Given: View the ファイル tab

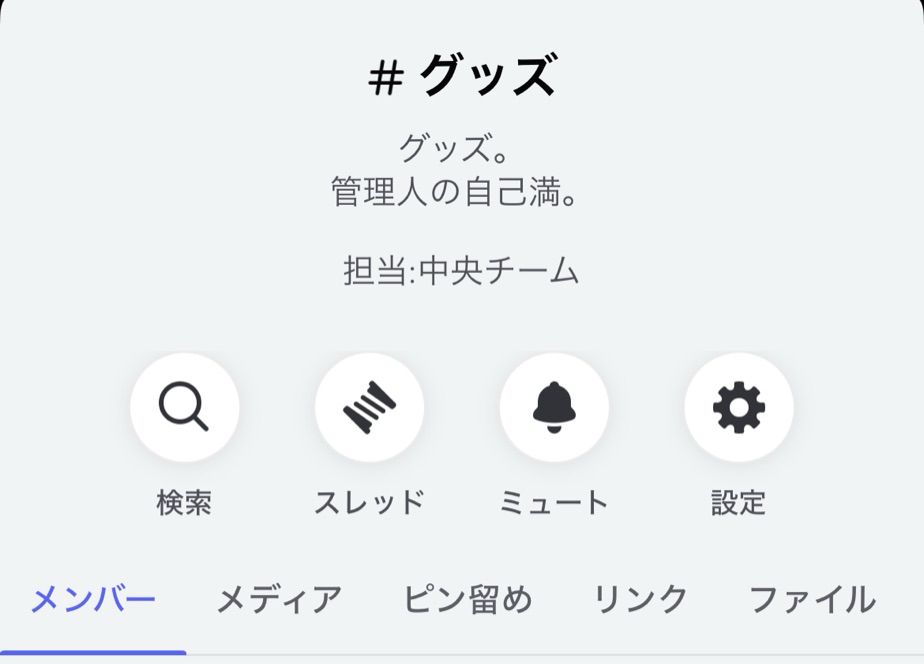Looking at the screenshot, I should pyautogui.click(x=813, y=600).
